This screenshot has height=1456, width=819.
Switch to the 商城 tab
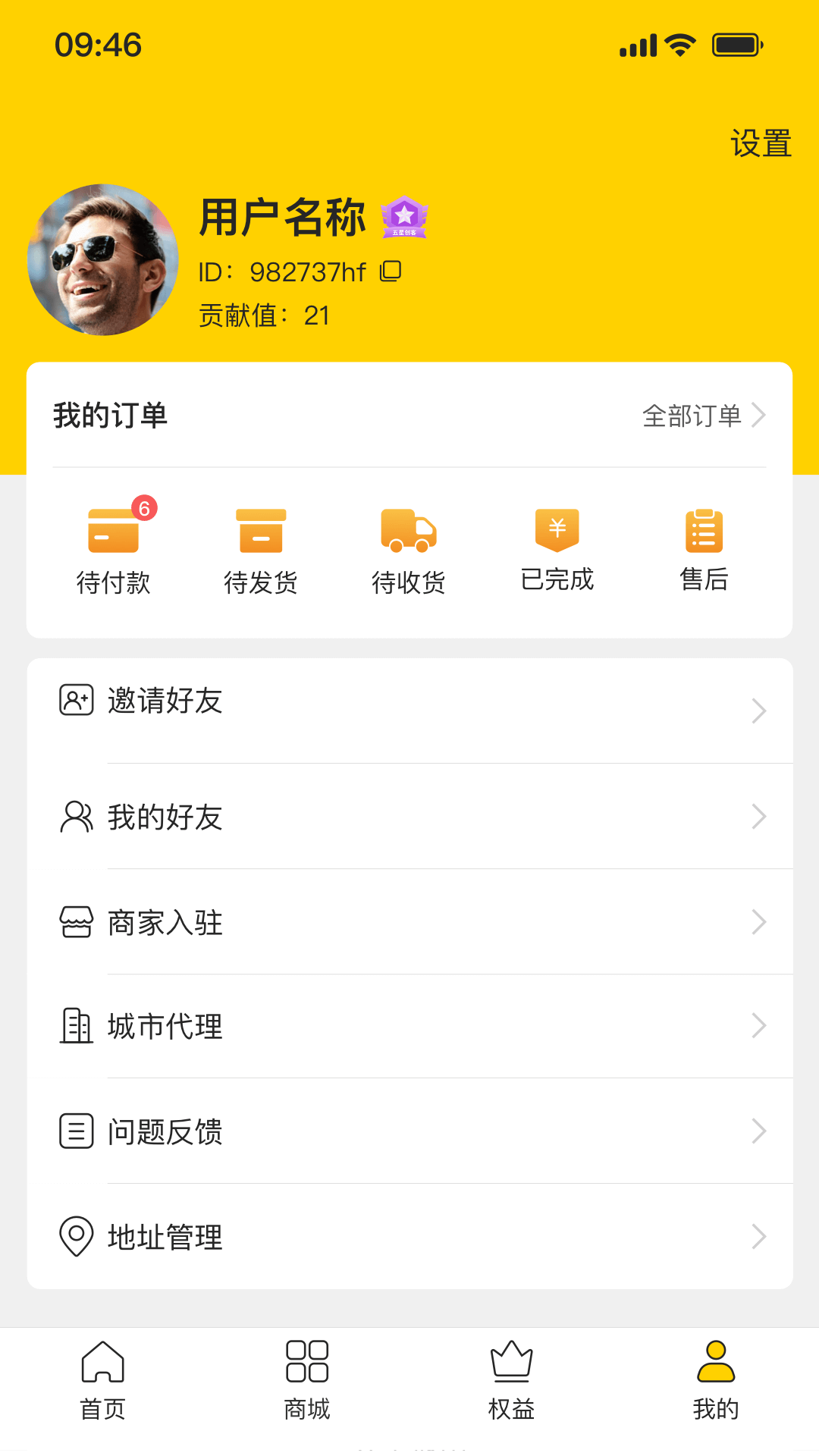point(307,1380)
